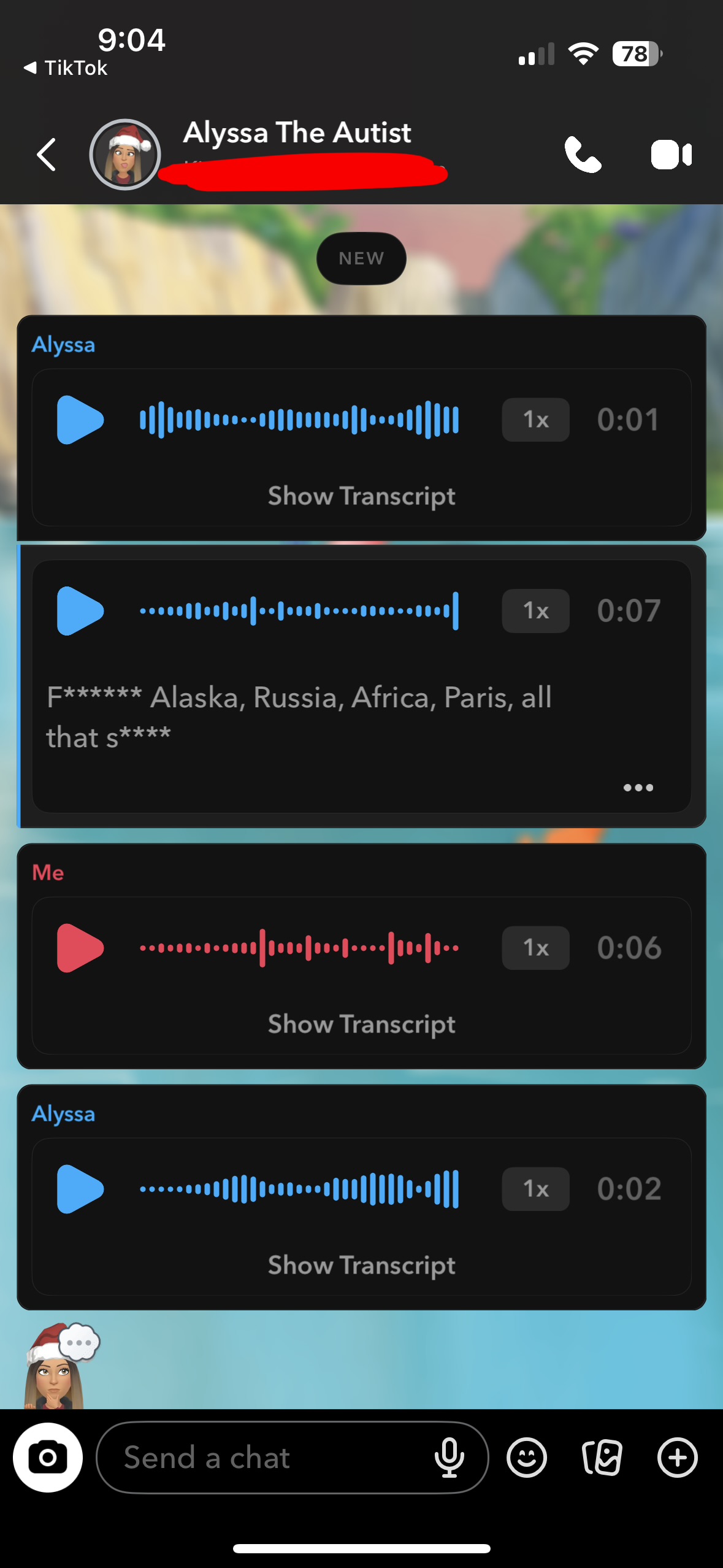Play the 0:07 voice note
The image size is (723, 1568).
80,611
